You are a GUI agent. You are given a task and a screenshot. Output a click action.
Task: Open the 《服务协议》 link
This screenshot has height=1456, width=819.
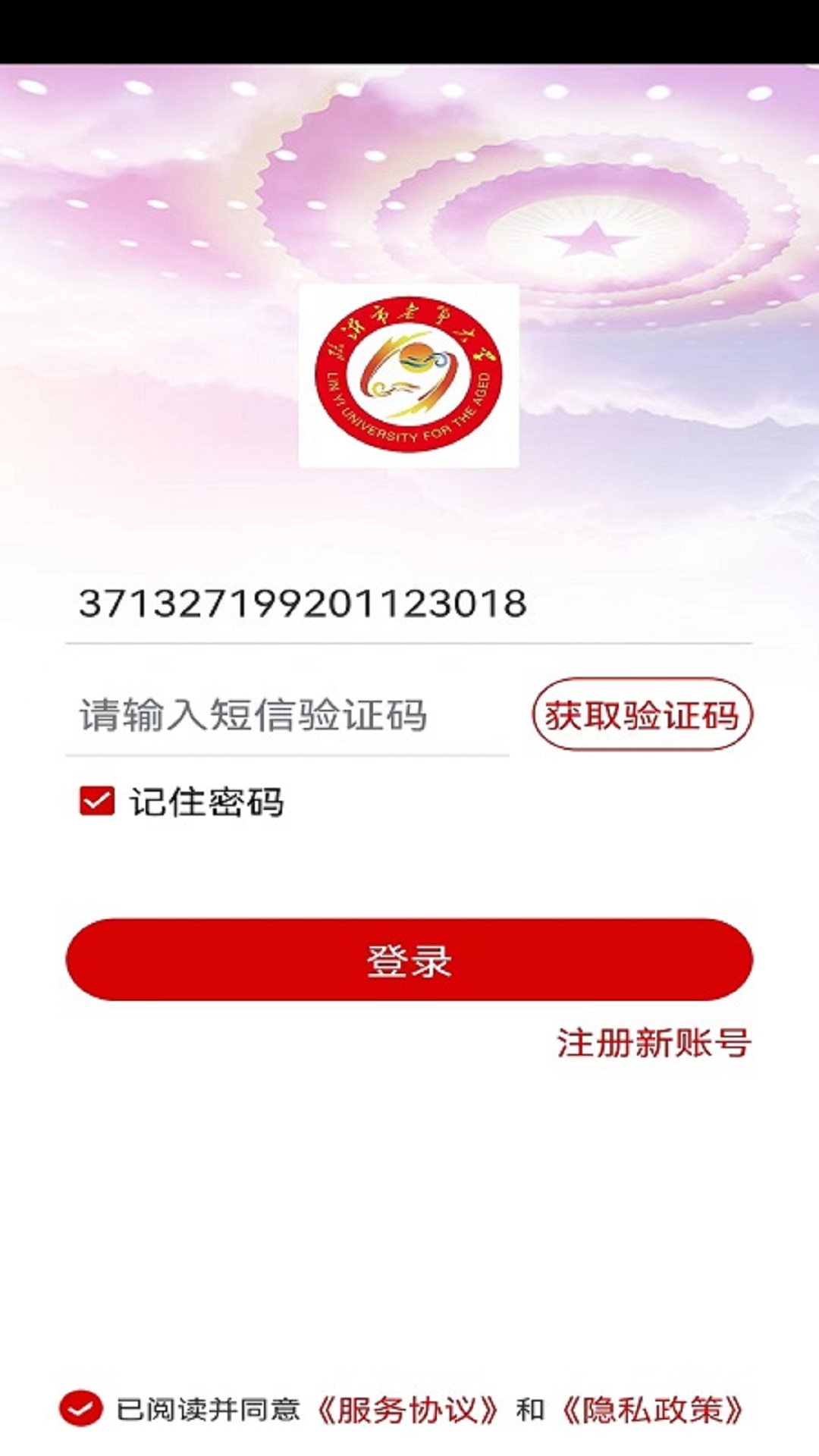[x=408, y=1410]
